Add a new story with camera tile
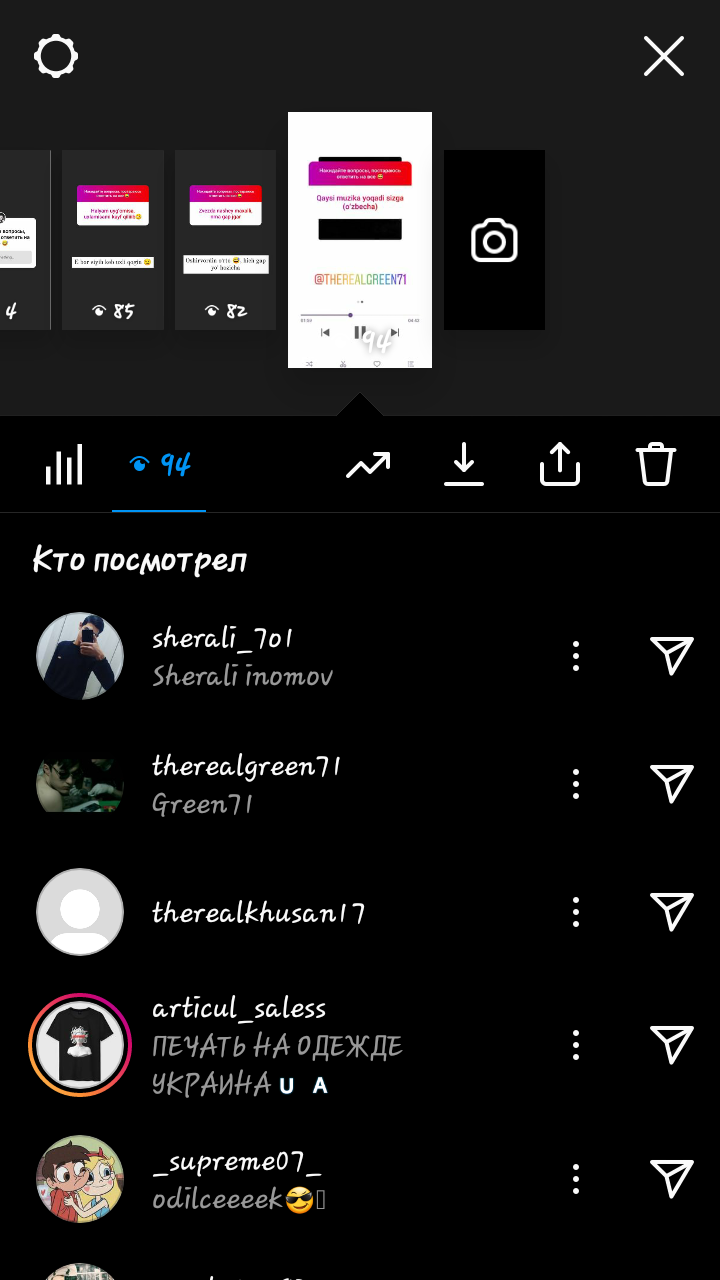 494,240
